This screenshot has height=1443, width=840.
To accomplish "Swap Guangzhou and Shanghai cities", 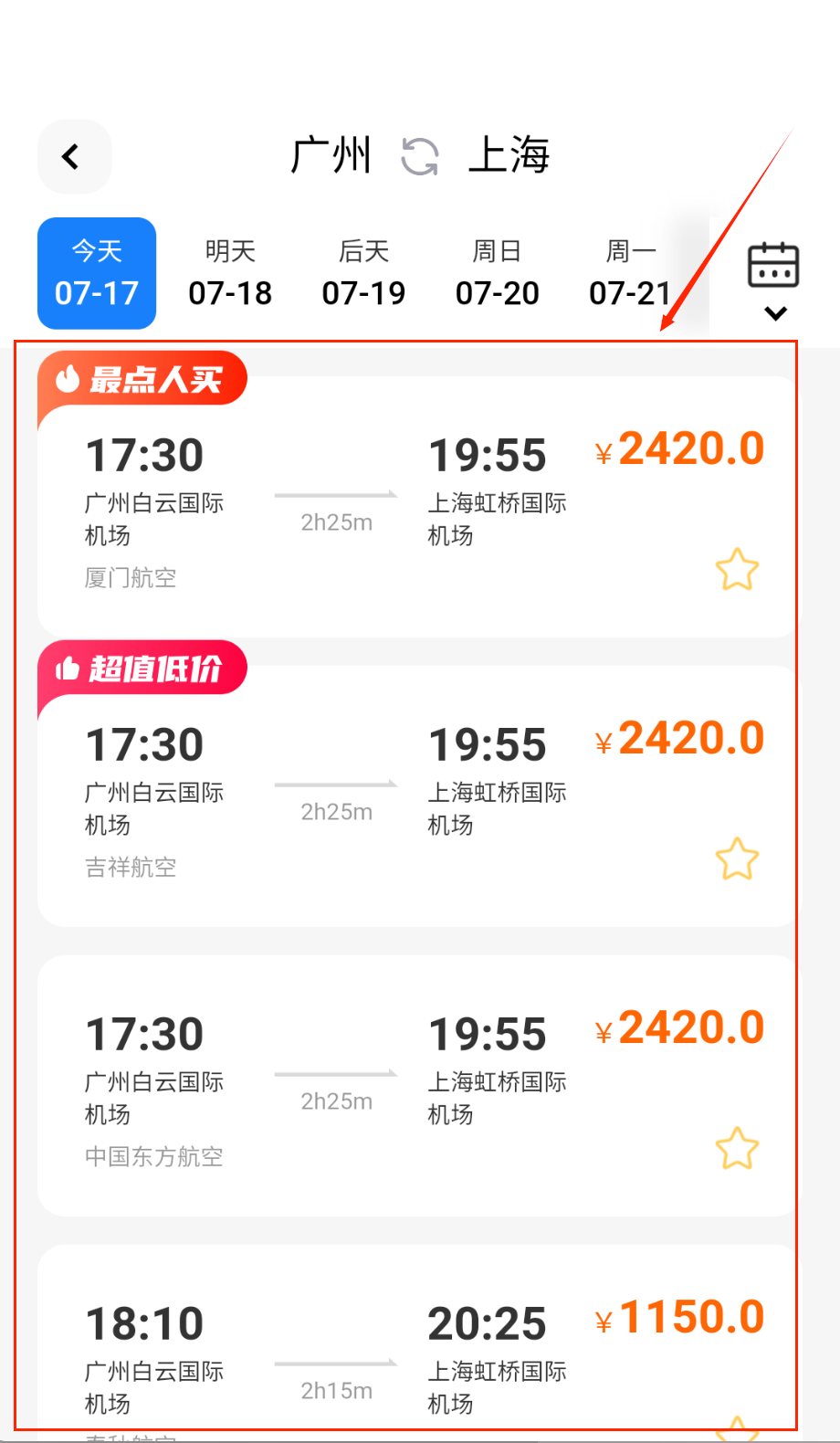I will (419, 156).
